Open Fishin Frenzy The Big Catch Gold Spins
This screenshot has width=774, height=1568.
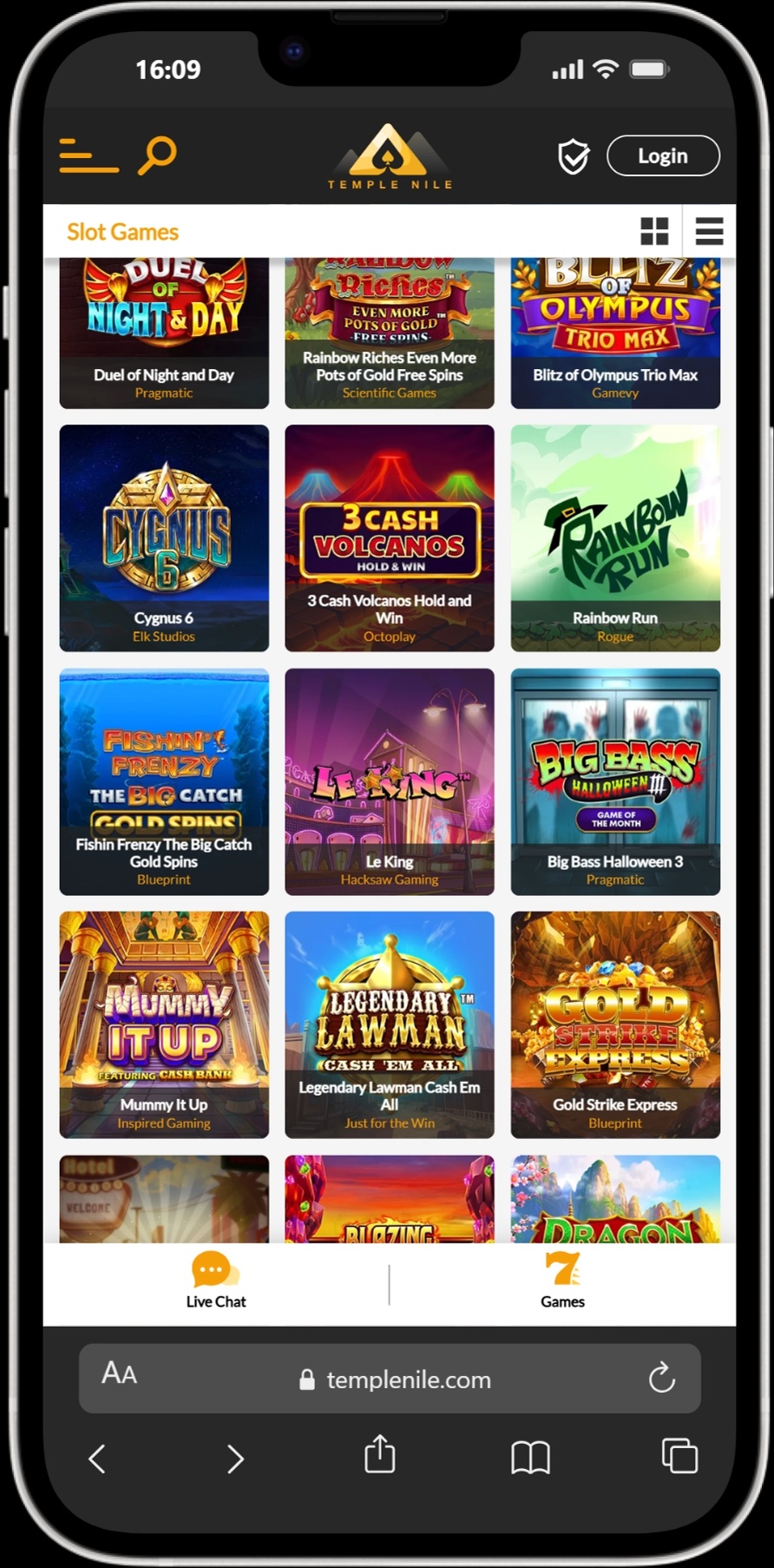coord(164,781)
